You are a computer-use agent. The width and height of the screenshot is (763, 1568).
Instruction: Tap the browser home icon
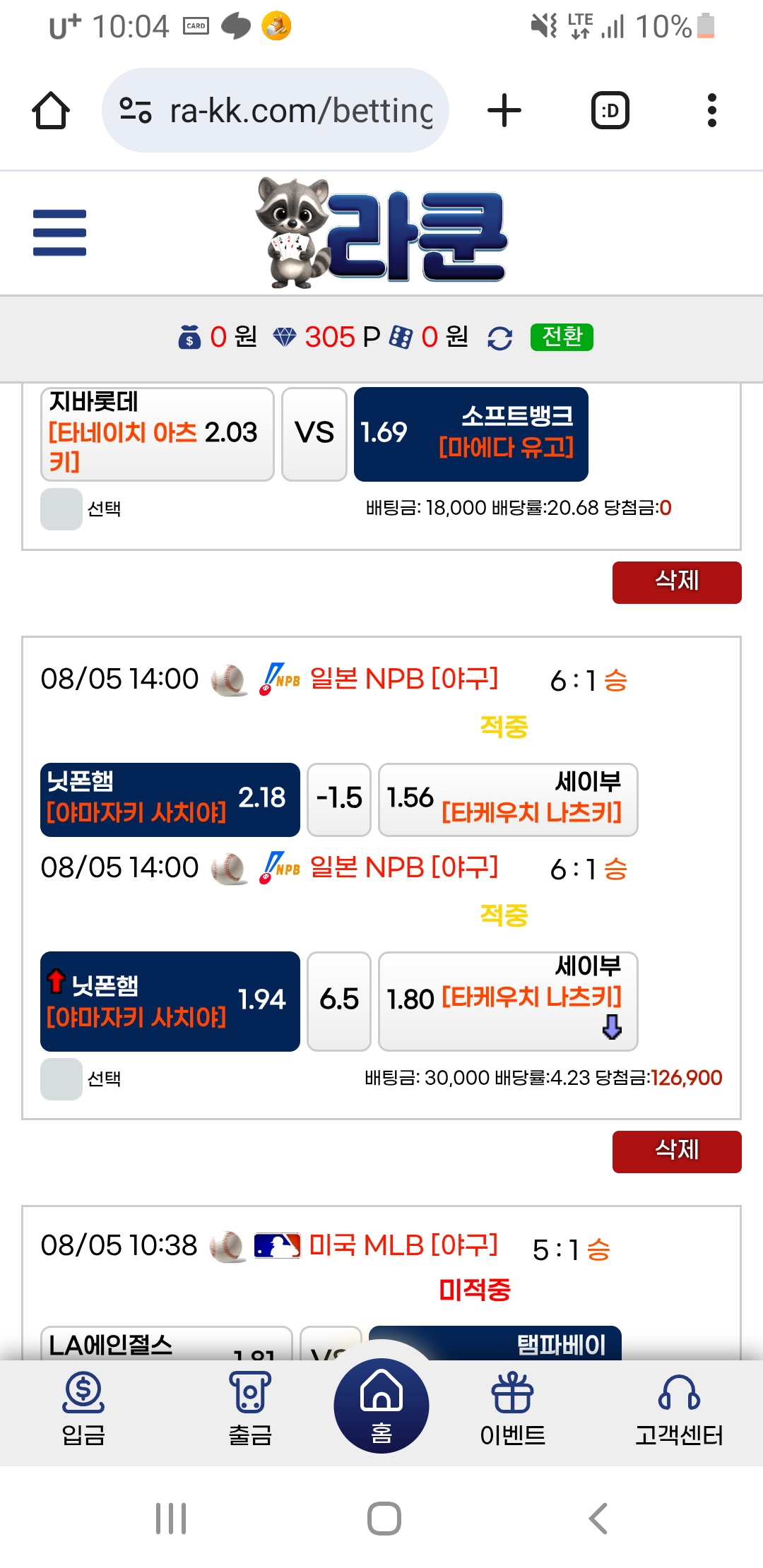coord(51,111)
